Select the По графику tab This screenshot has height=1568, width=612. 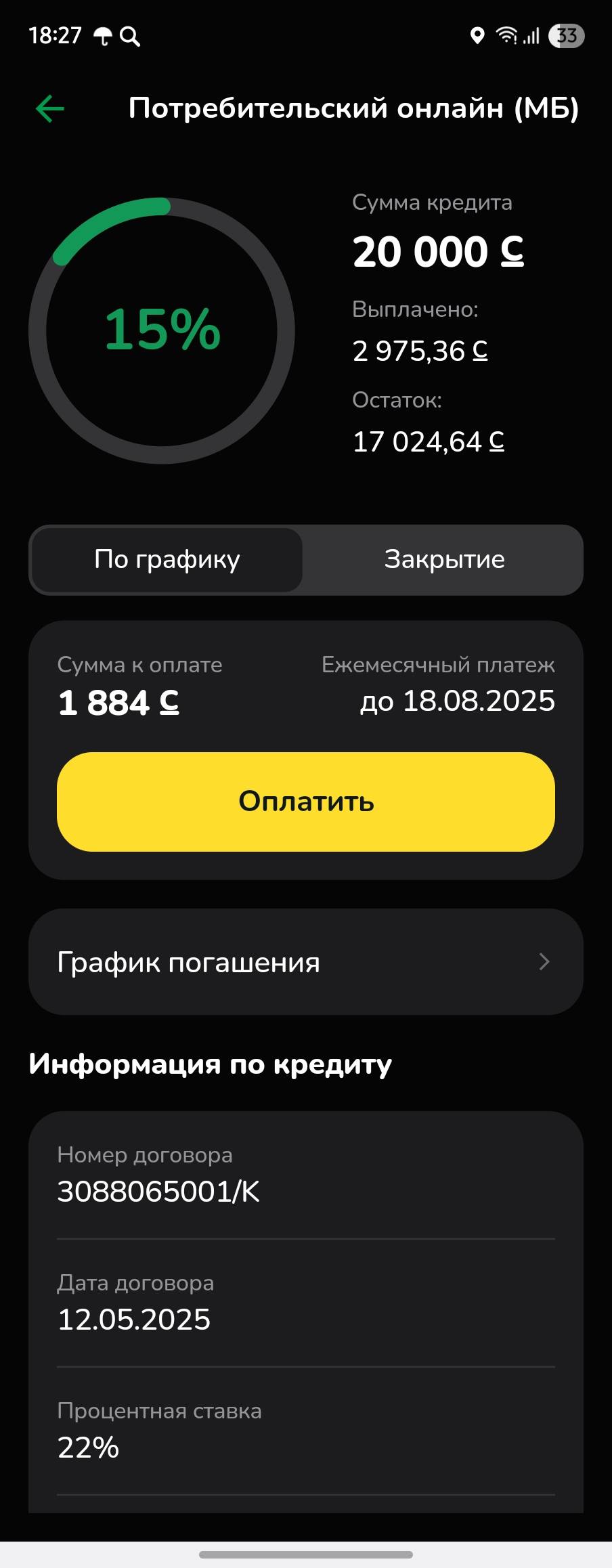pos(166,560)
